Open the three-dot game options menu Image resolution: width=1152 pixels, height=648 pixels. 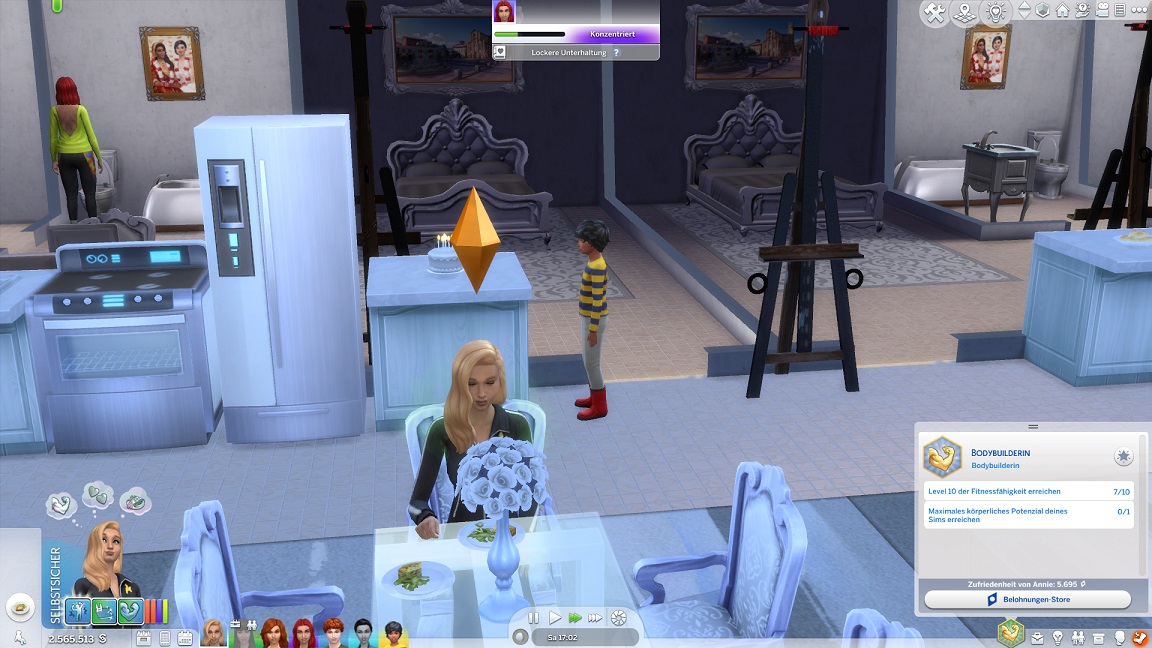(1139, 10)
